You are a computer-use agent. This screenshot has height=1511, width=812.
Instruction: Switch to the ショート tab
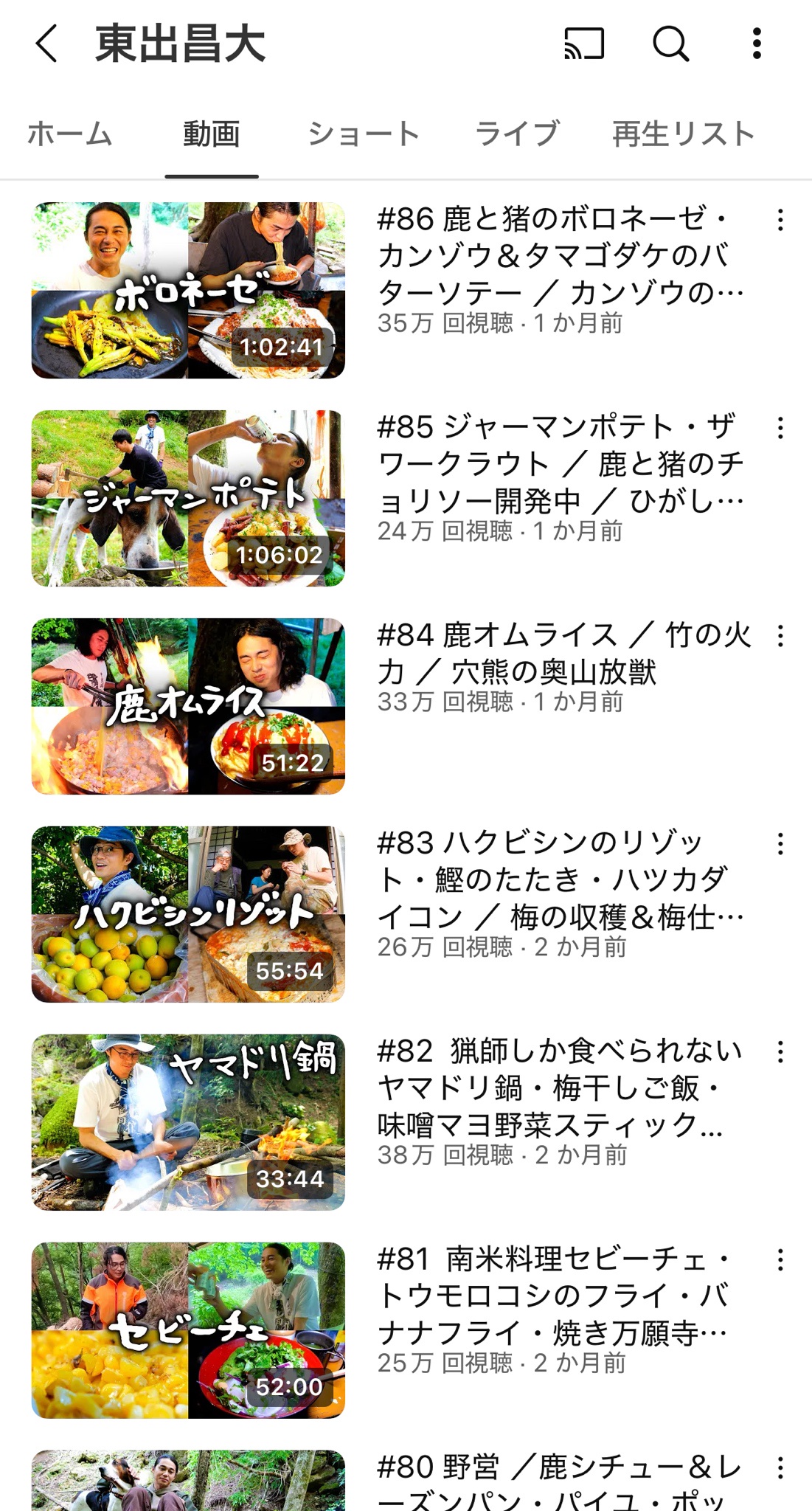pos(364,134)
